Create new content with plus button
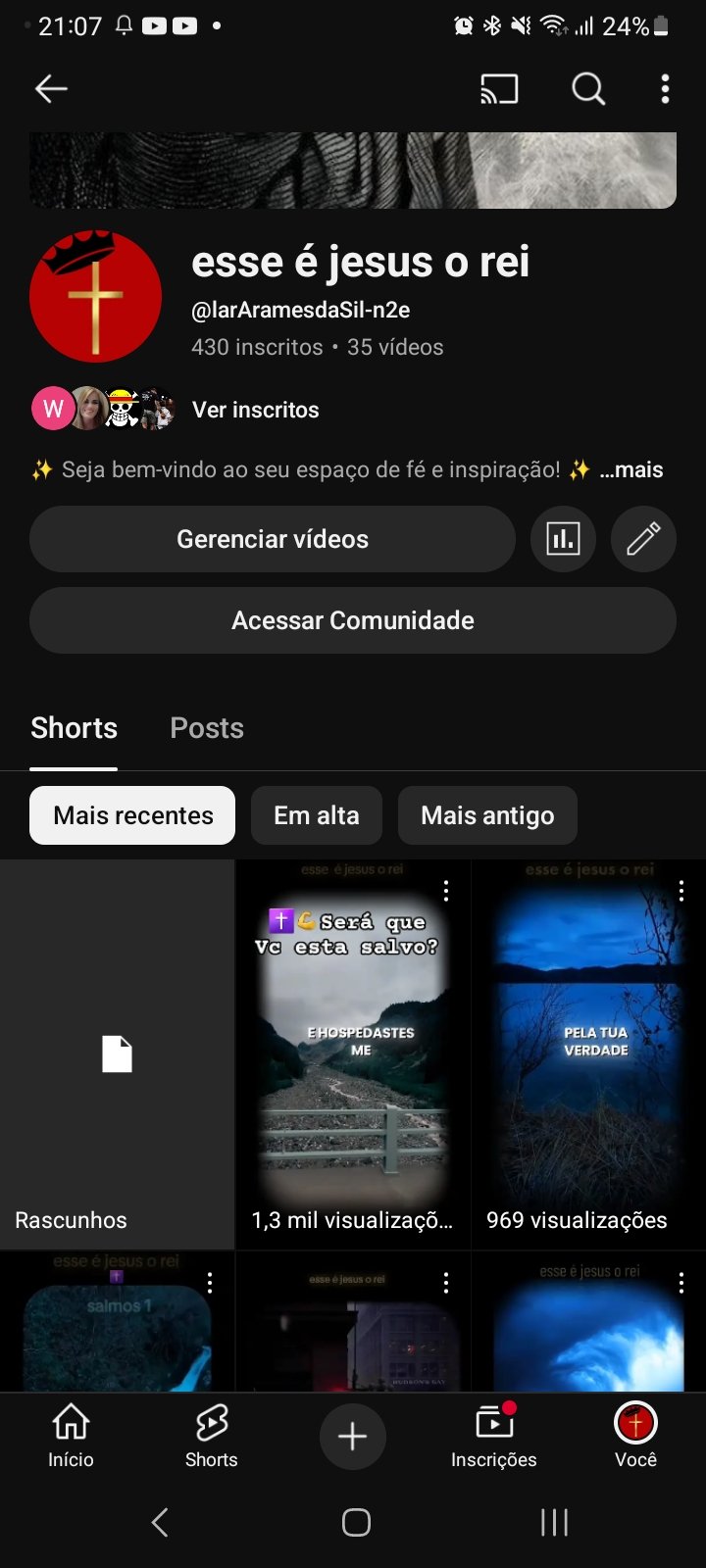 tap(352, 1437)
